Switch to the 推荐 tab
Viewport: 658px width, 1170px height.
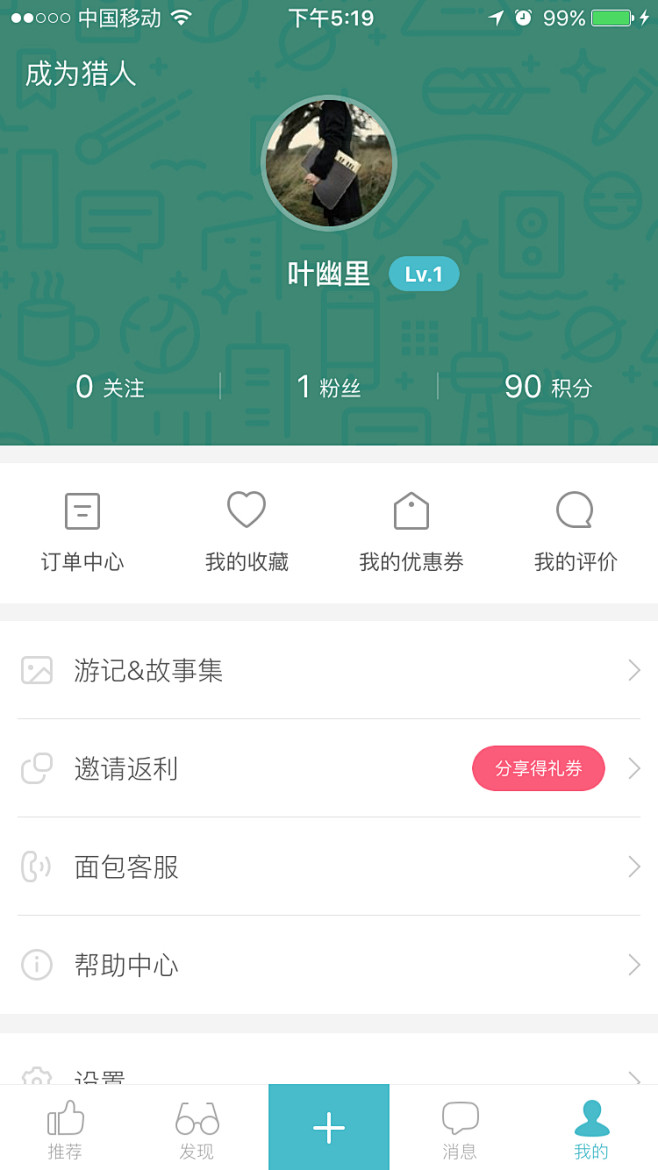pyautogui.click(x=65, y=1128)
